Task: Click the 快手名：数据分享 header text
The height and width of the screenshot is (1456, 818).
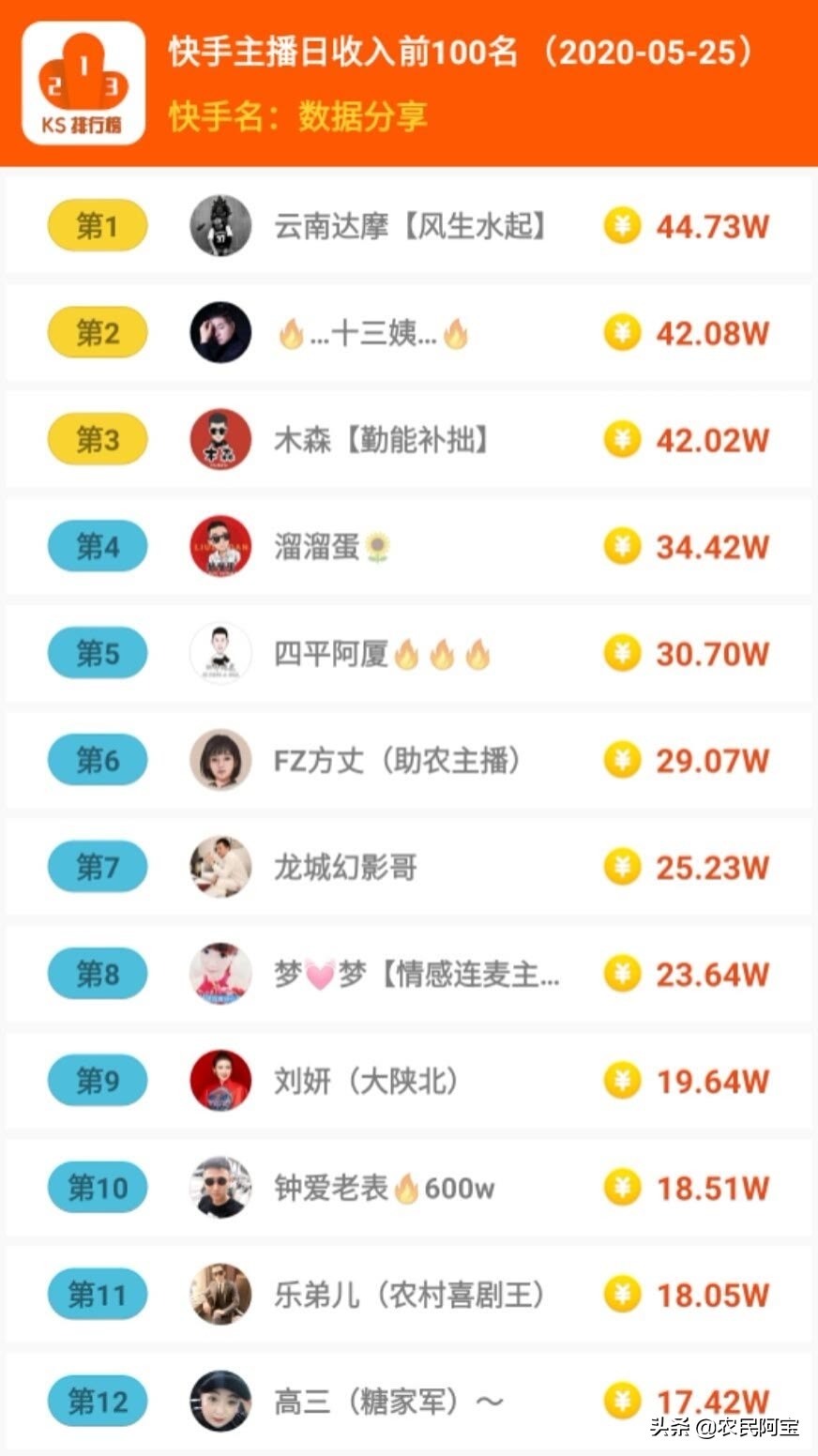Action: 297,117
